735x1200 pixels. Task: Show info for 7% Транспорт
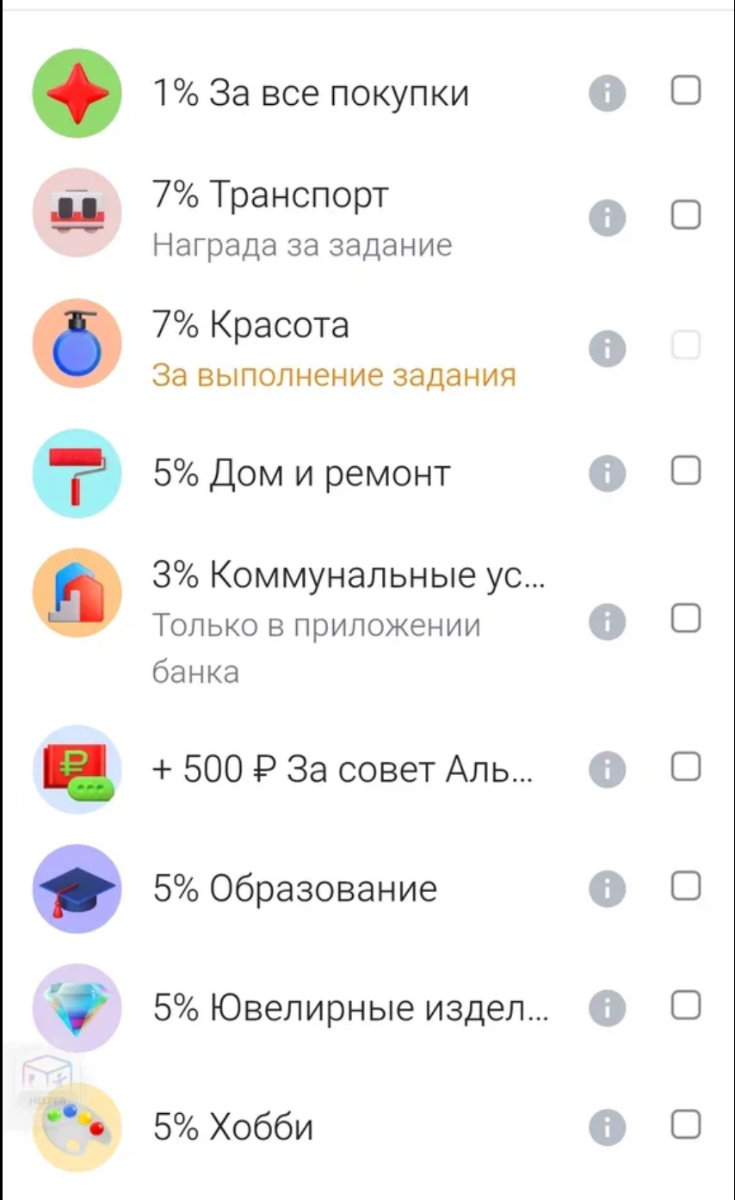(x=607, y=217)
